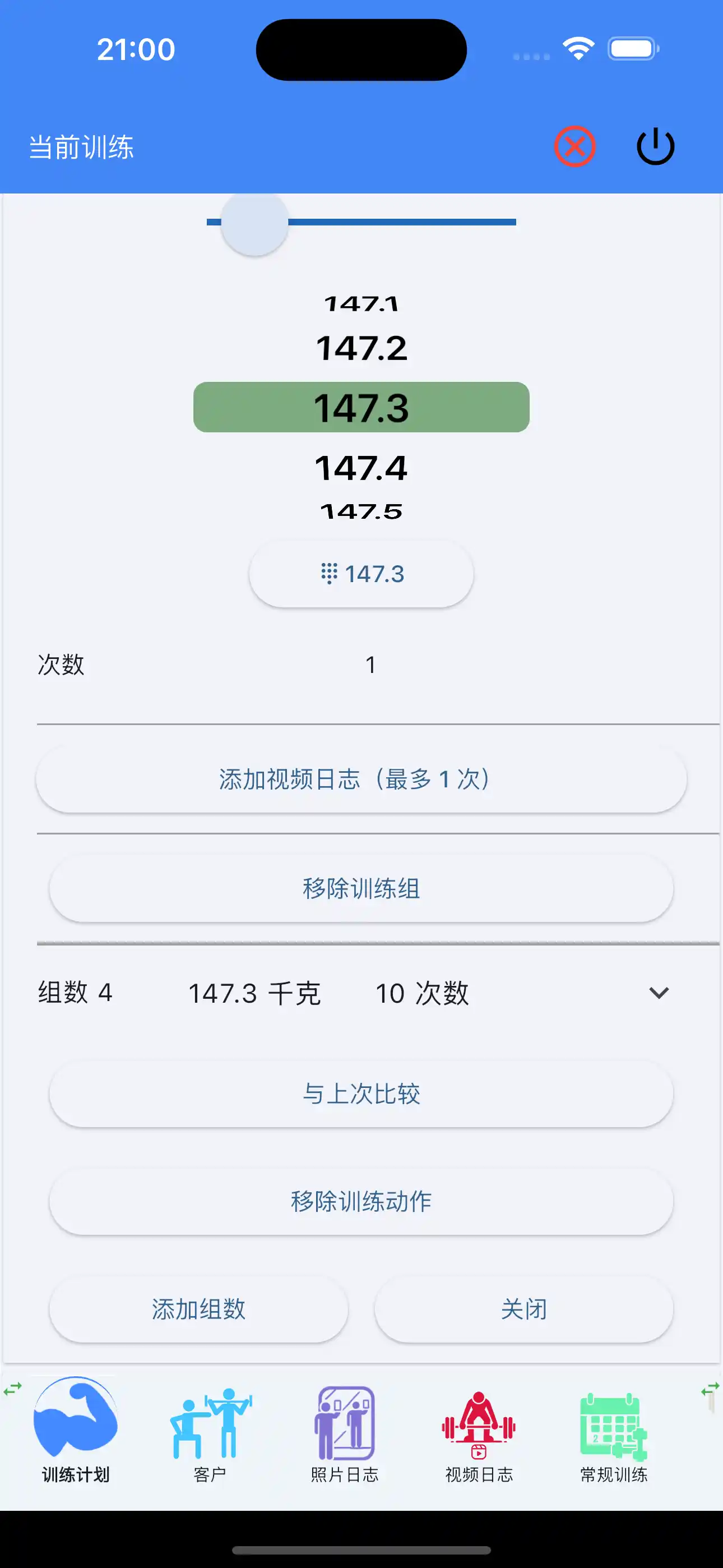Tap the red cancel circle icon
The width and height of the screenshot is (723, 1568).
pos(574,145)
